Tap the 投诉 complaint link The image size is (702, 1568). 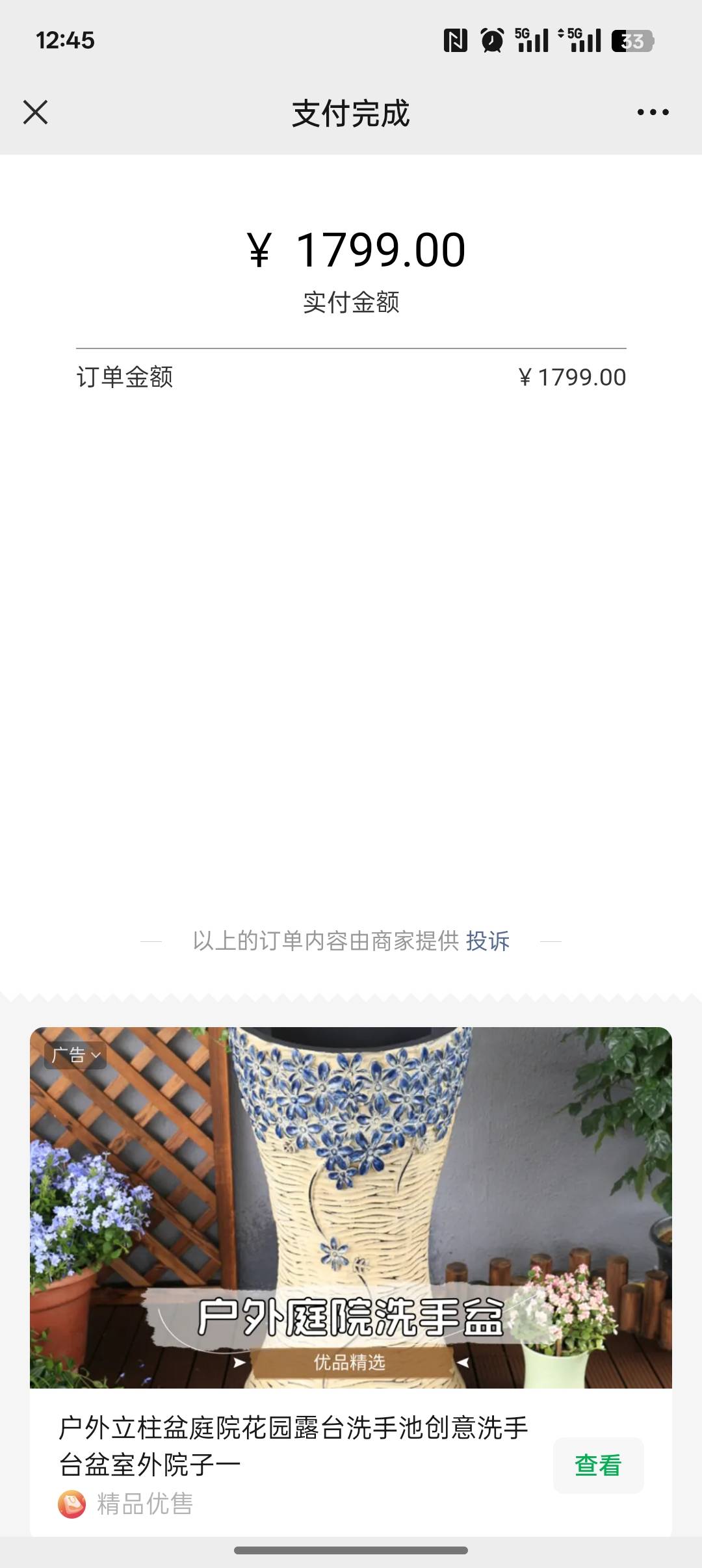coord(487,941)
